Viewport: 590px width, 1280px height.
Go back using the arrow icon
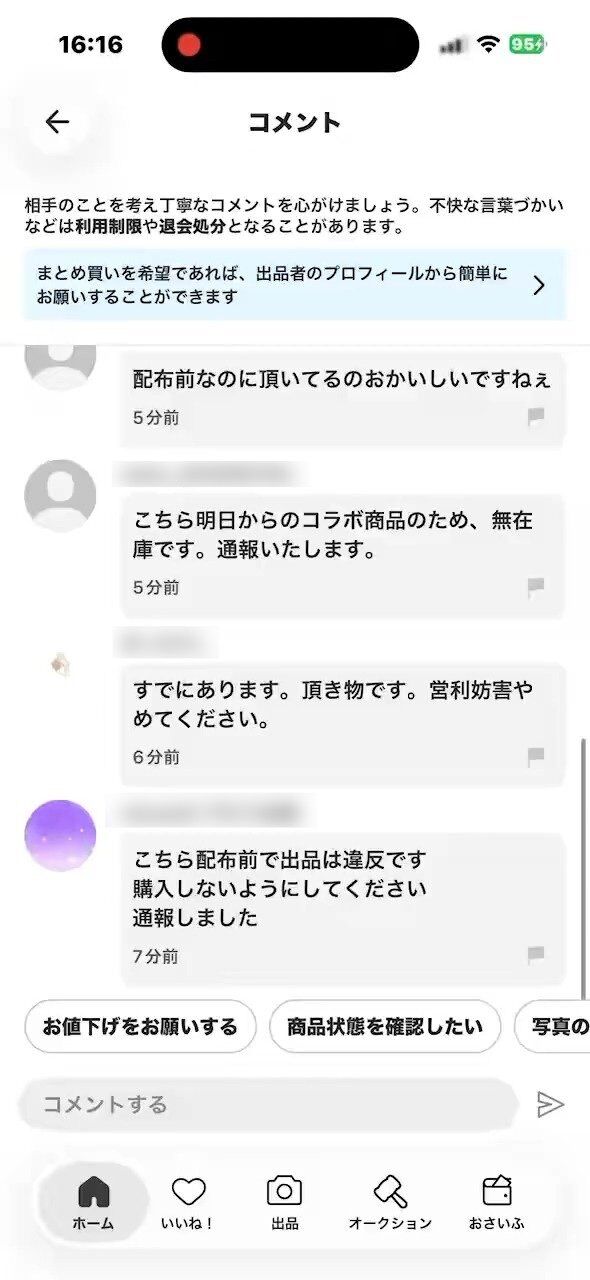point(57,122)
